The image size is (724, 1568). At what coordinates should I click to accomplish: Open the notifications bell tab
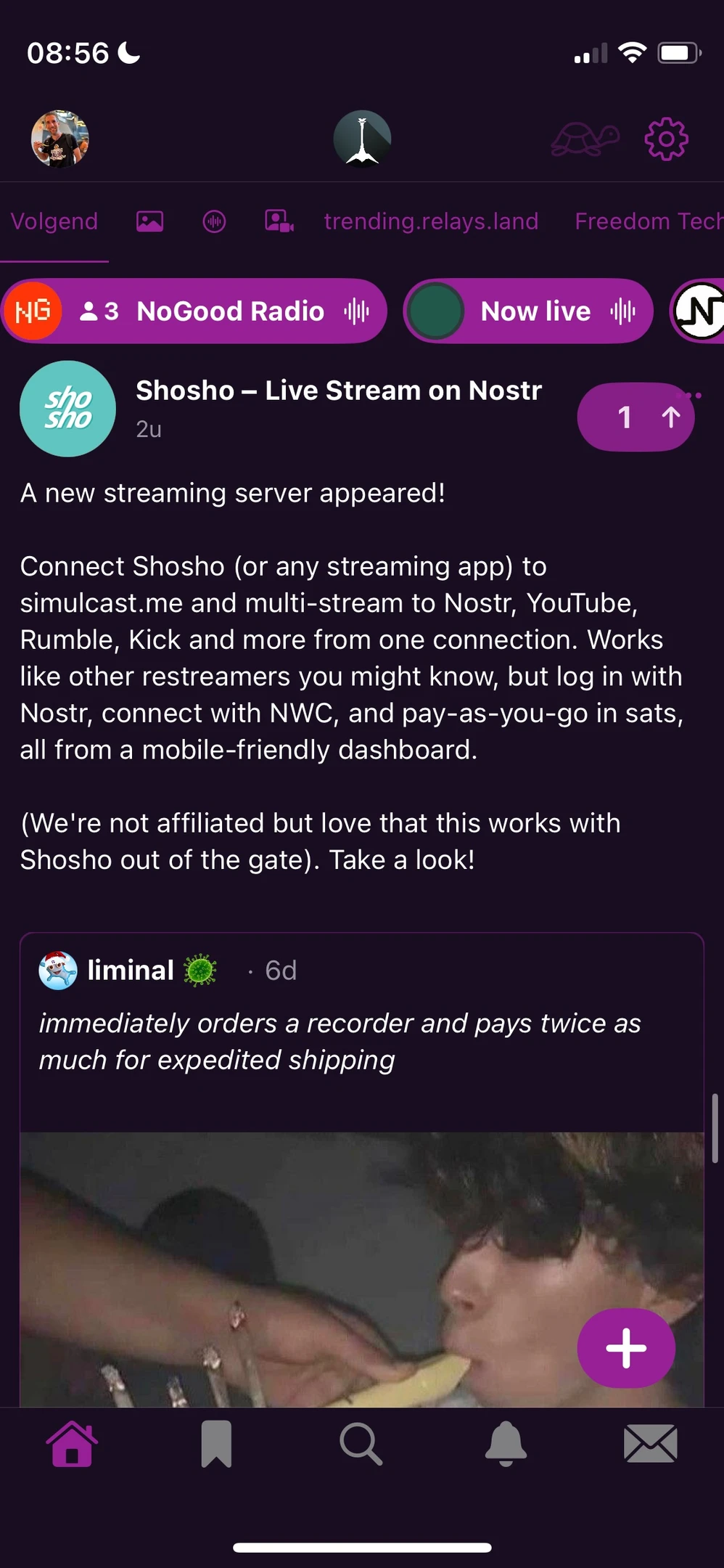[x=506, y=1444]
